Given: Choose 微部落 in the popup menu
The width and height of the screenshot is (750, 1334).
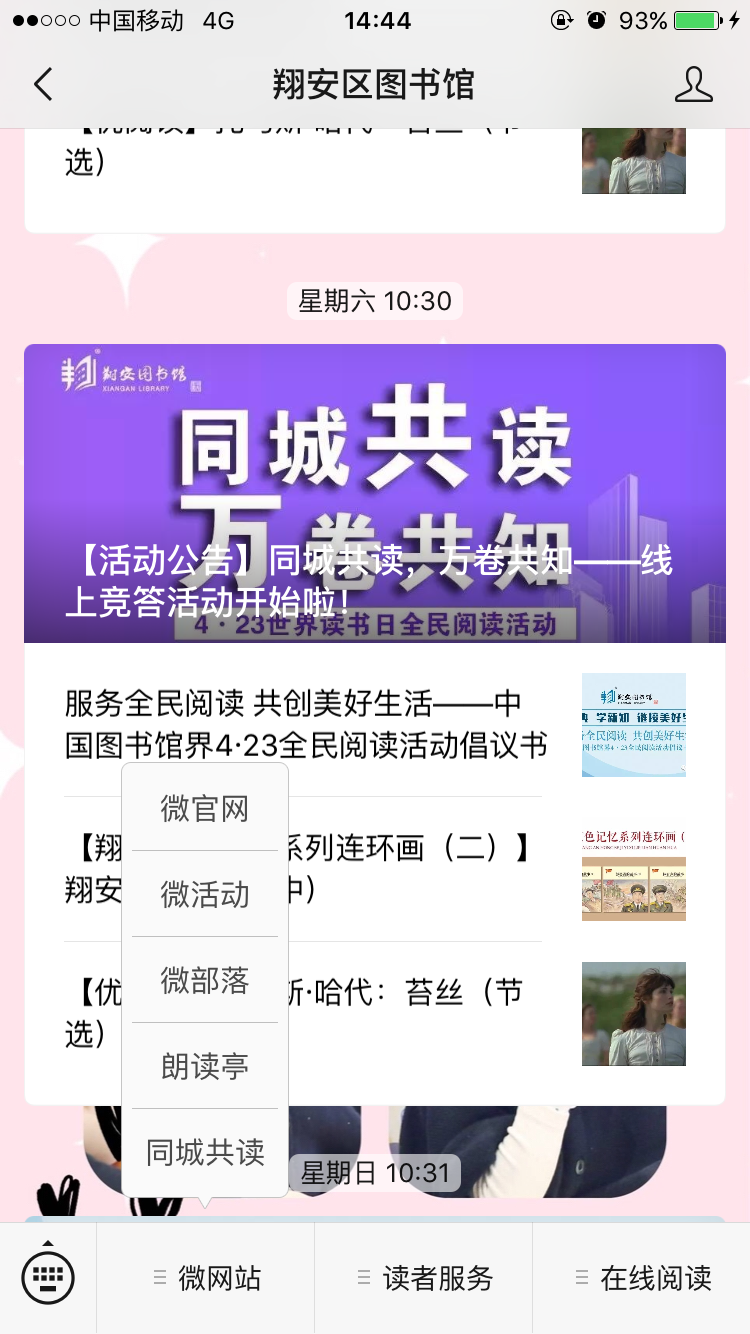Looking at the screenshot, I should point(205,980).
